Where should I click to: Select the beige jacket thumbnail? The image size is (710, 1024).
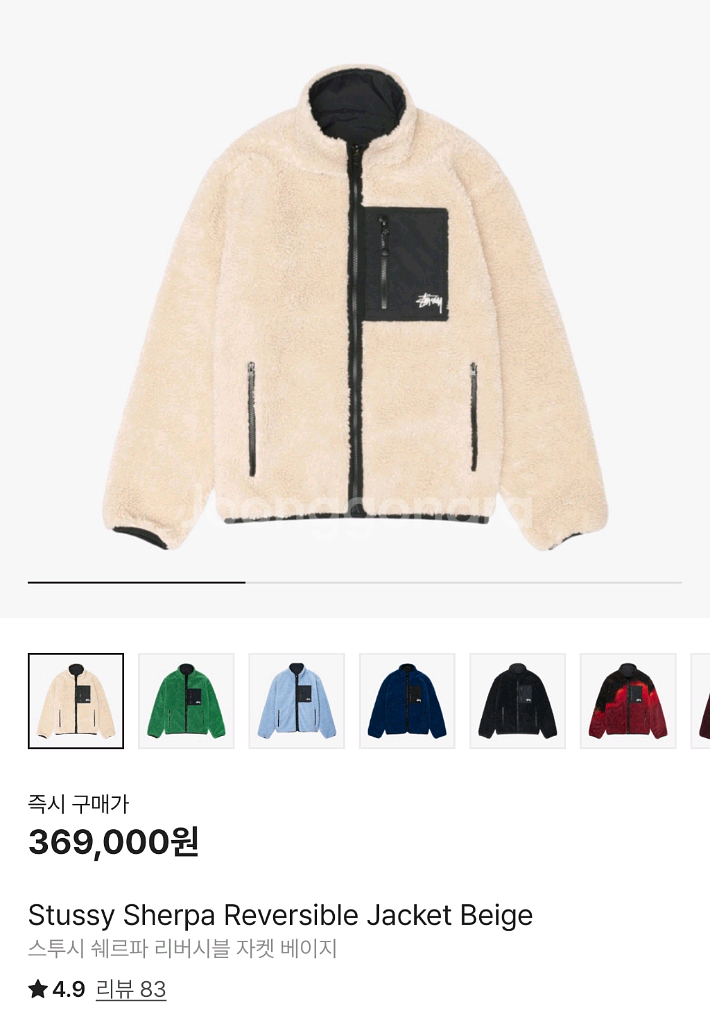pyautogui.click(x=76, y=700)
